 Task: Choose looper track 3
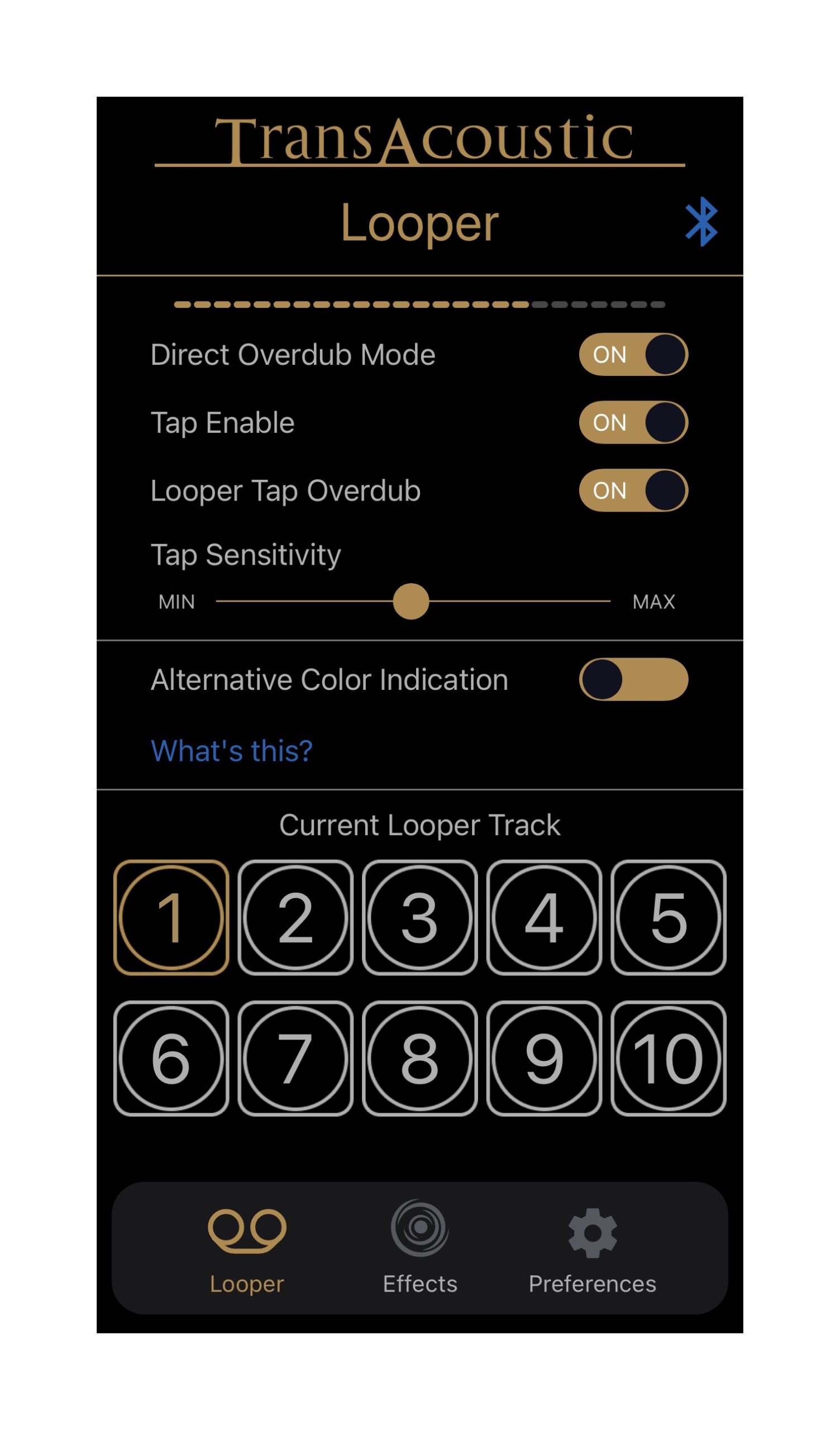tap(420, 918)
